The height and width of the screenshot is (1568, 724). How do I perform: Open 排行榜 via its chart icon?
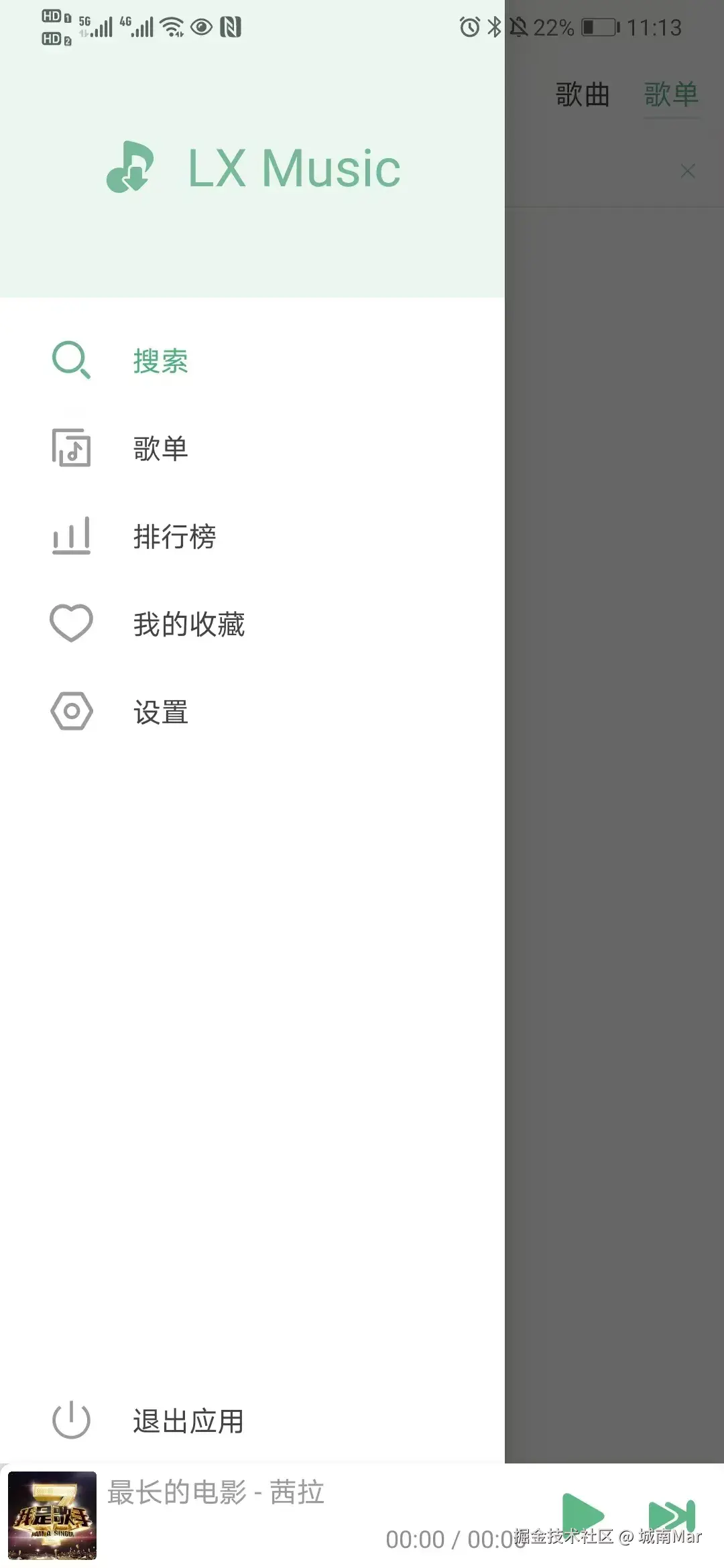click(x=71, y=536)
